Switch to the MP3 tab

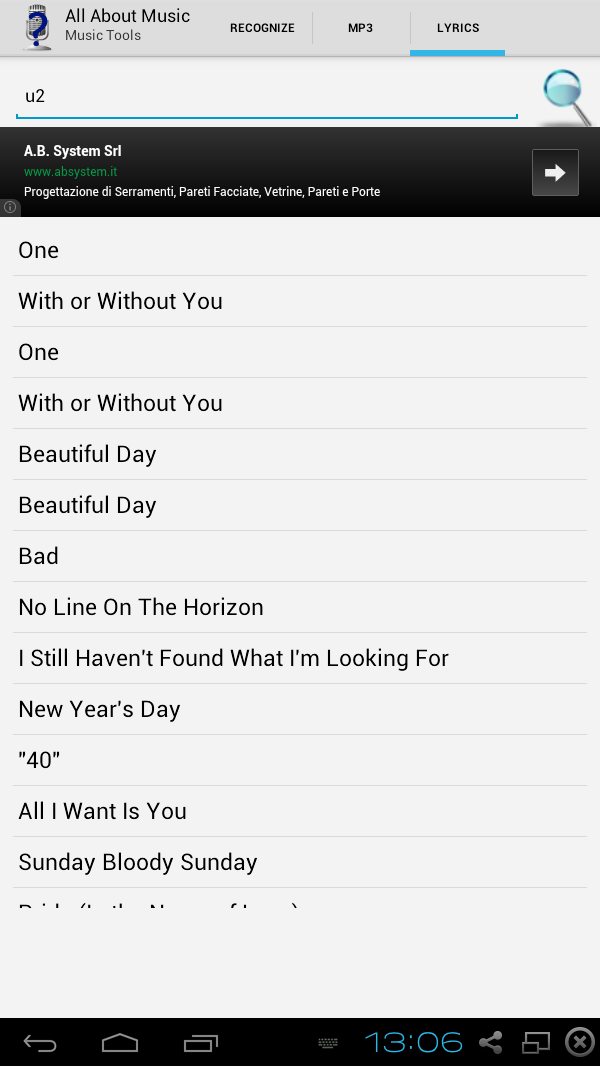[x=360, y=28]
